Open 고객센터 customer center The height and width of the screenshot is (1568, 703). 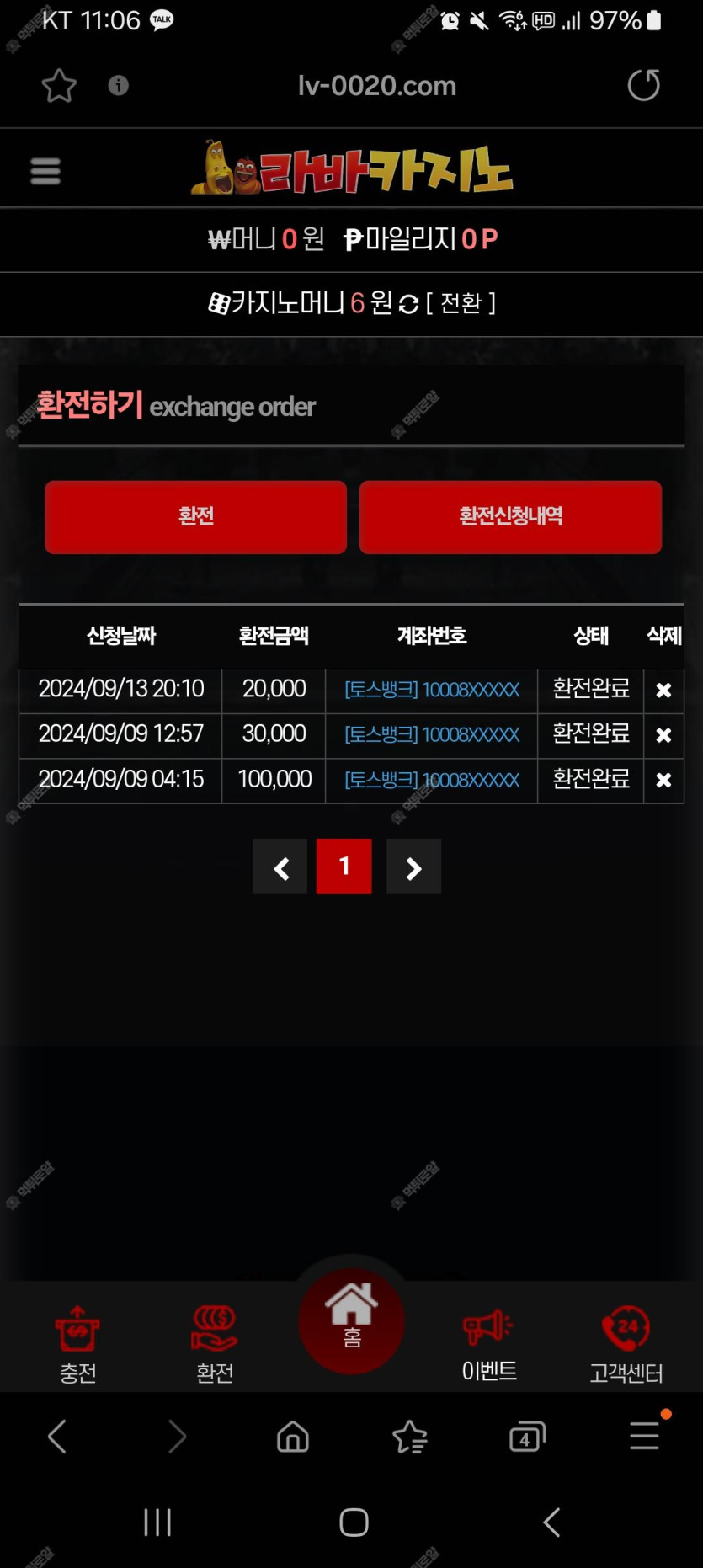coord(626,1345)
